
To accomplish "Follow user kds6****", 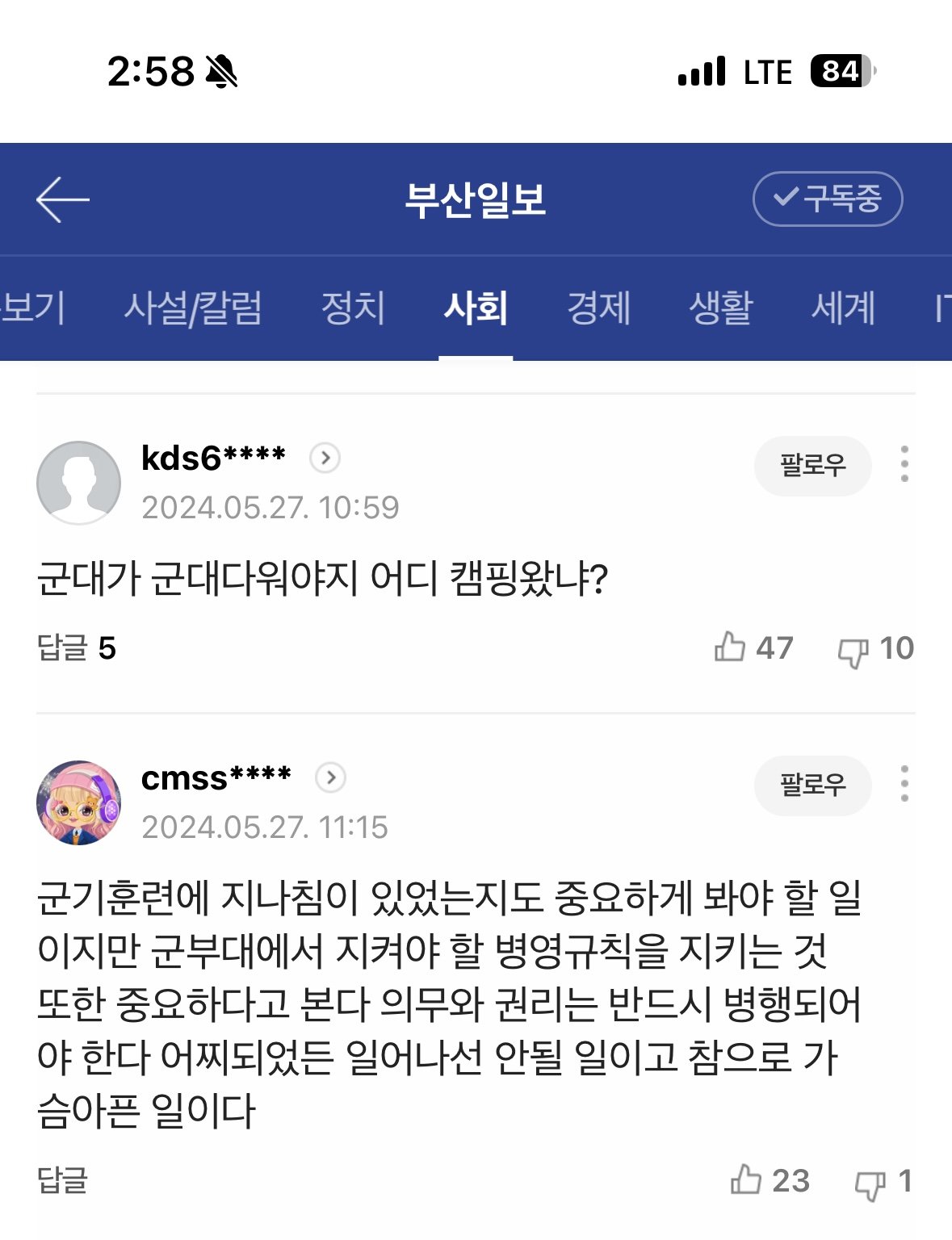I will [x=812, y=466].
